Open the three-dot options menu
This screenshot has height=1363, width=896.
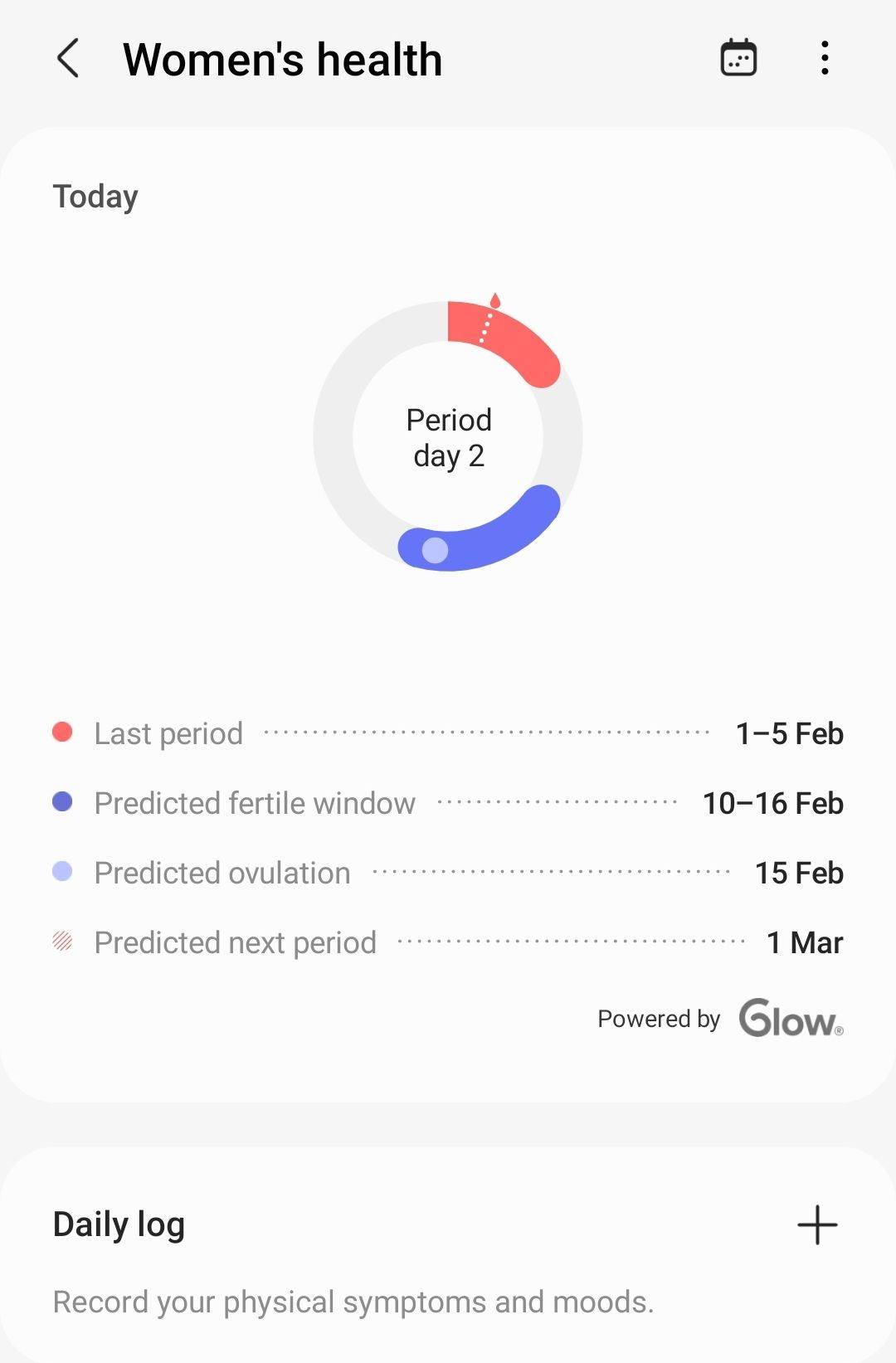(825, 56)
